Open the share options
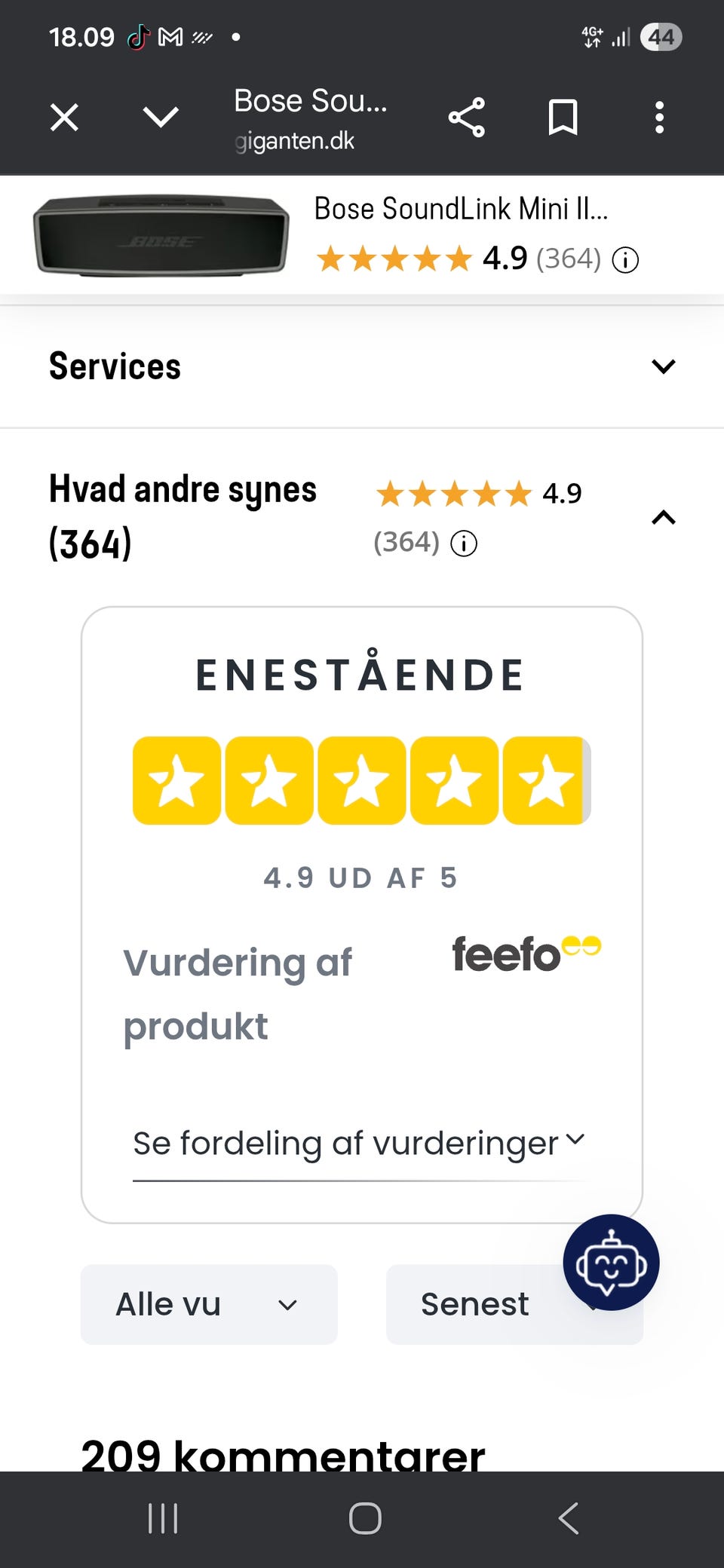 (467, 117)
